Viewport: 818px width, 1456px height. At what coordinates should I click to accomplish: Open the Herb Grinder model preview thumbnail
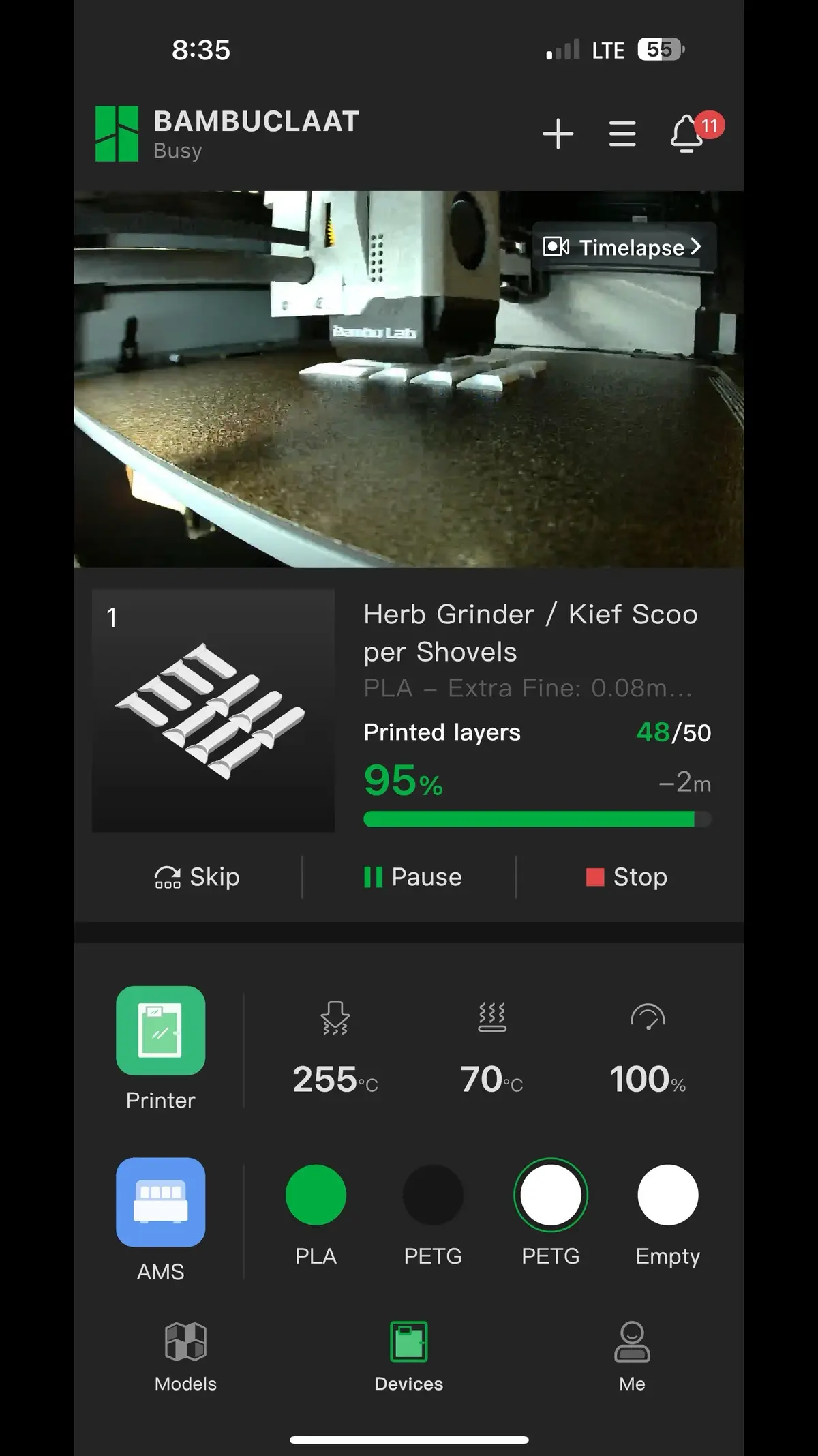213,711
